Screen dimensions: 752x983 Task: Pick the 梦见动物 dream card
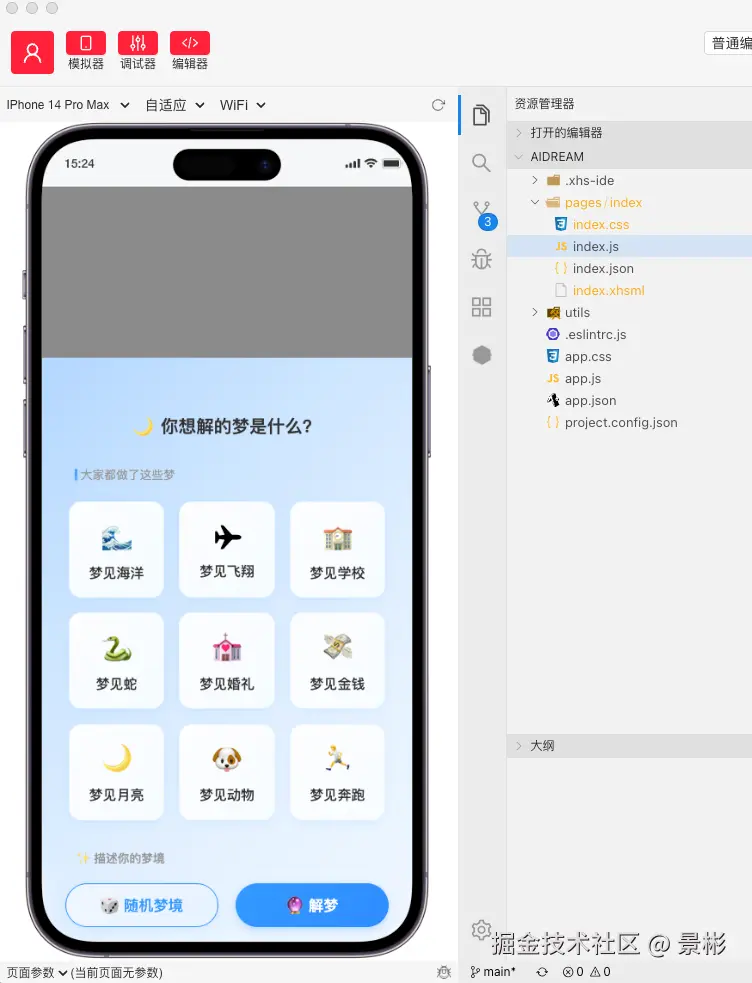click(227, 772)
